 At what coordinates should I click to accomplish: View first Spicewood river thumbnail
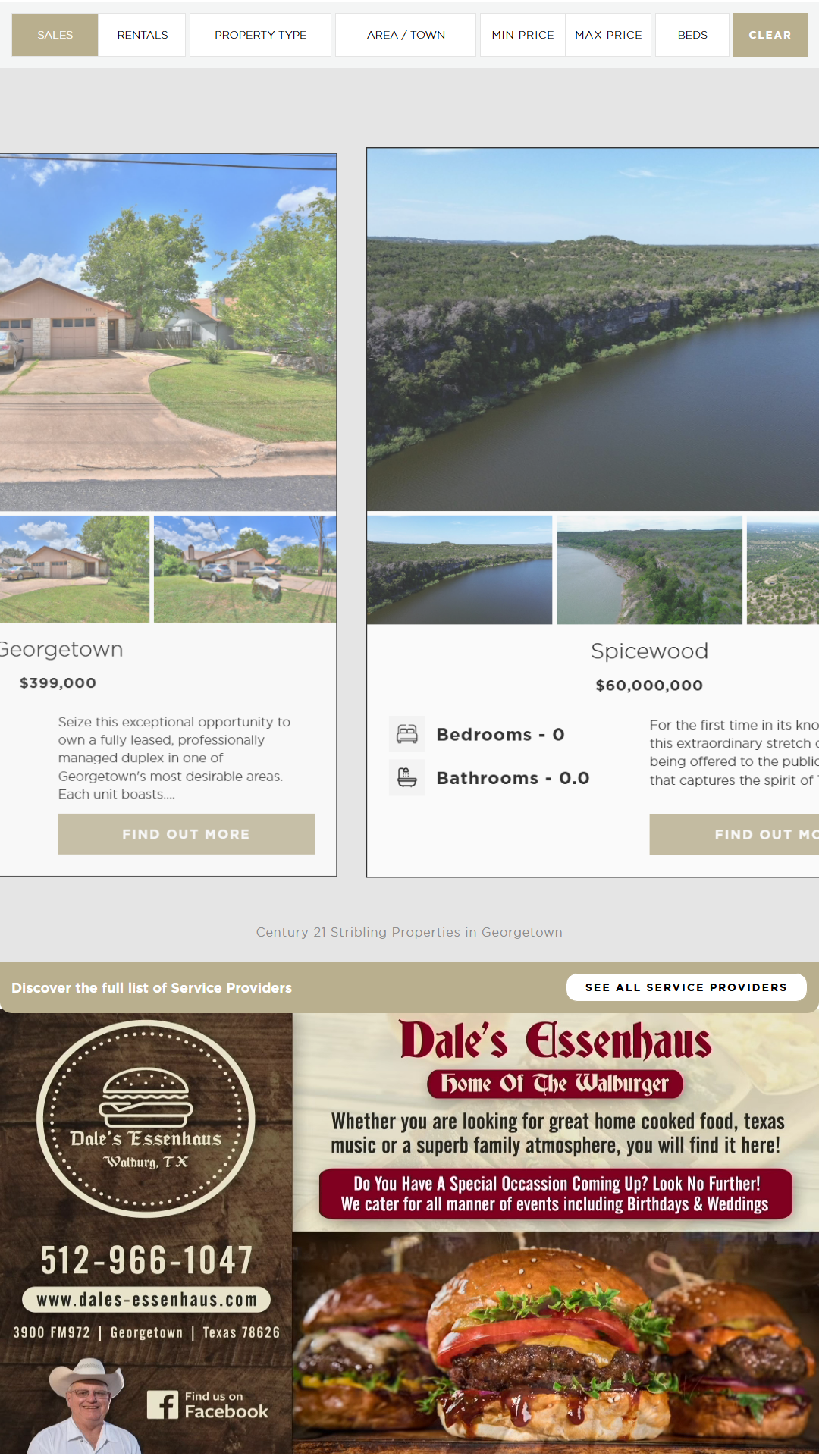(x=460, y=570)
